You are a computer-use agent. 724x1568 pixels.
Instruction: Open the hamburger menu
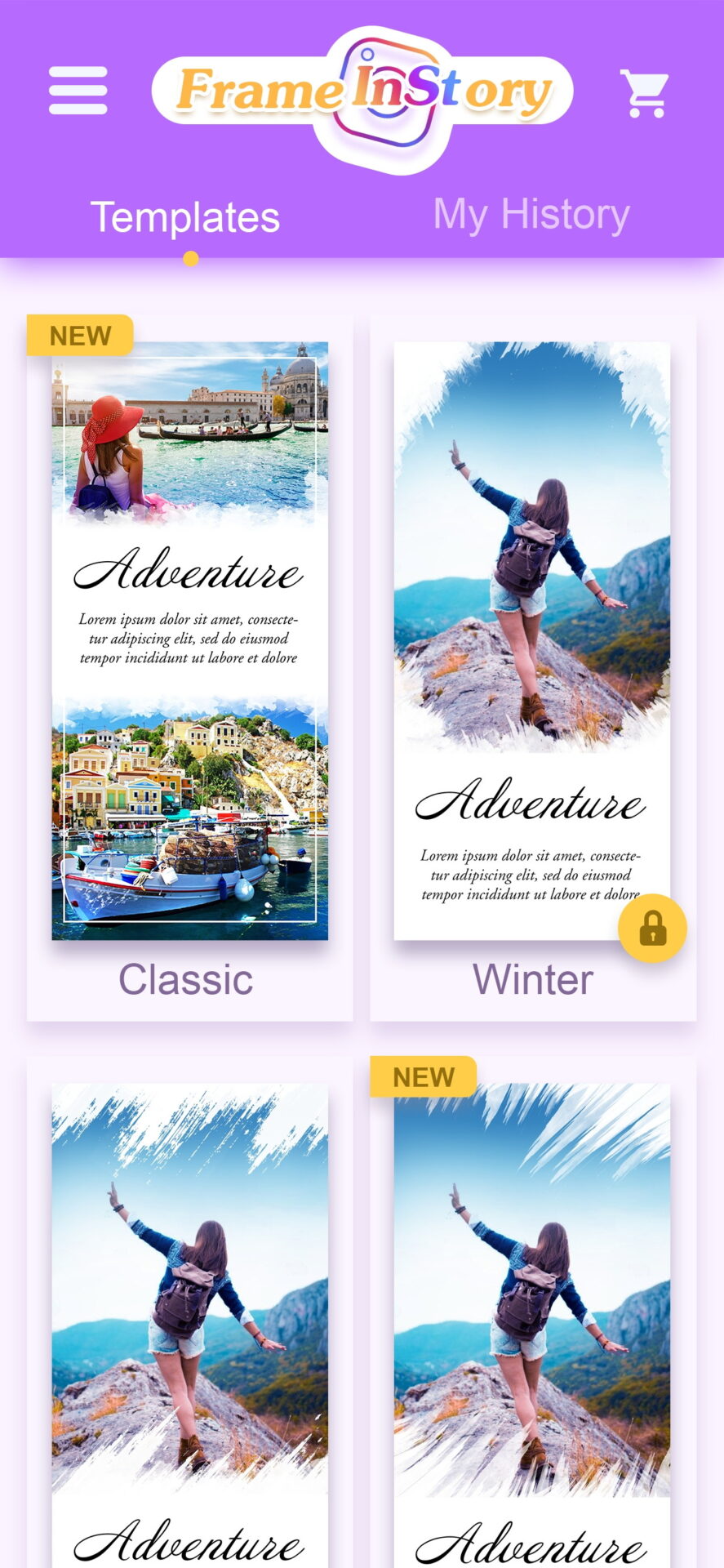78,91
